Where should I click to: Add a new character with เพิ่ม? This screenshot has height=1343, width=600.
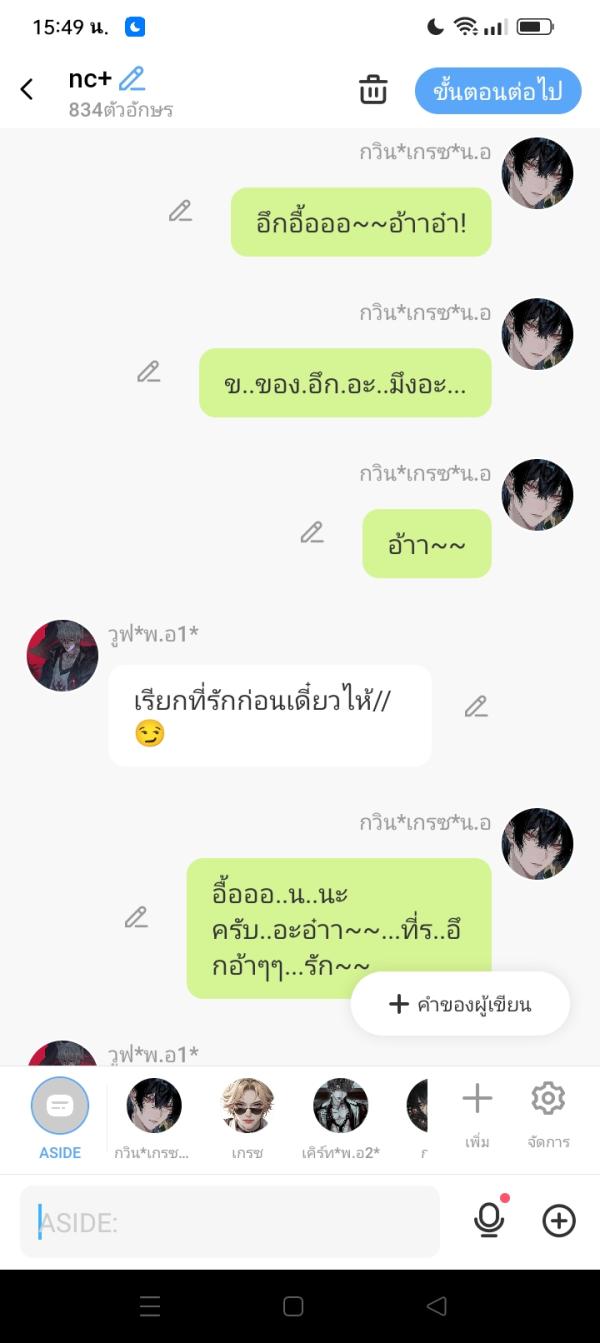[477, 1112]
